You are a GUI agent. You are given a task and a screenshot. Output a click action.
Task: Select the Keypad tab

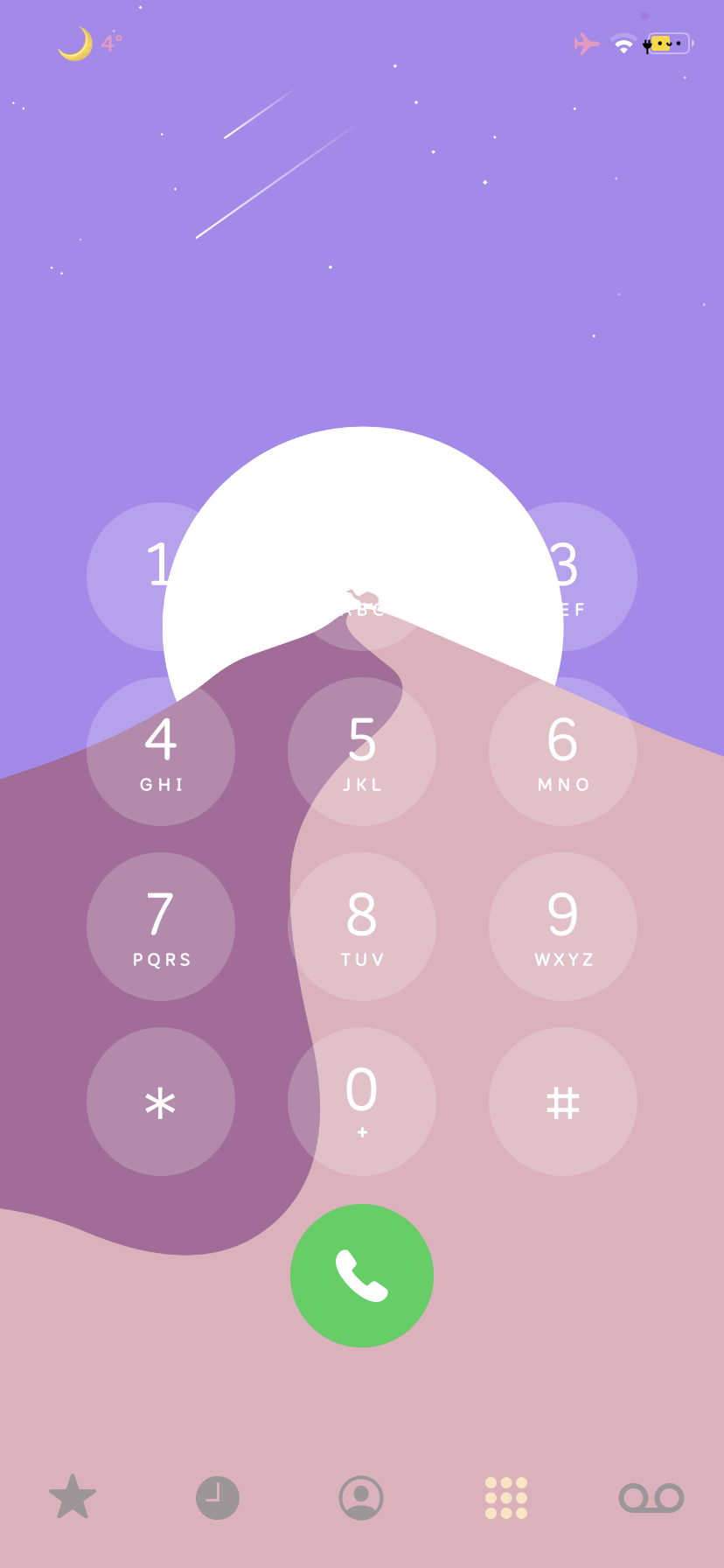pos(506,1497)
